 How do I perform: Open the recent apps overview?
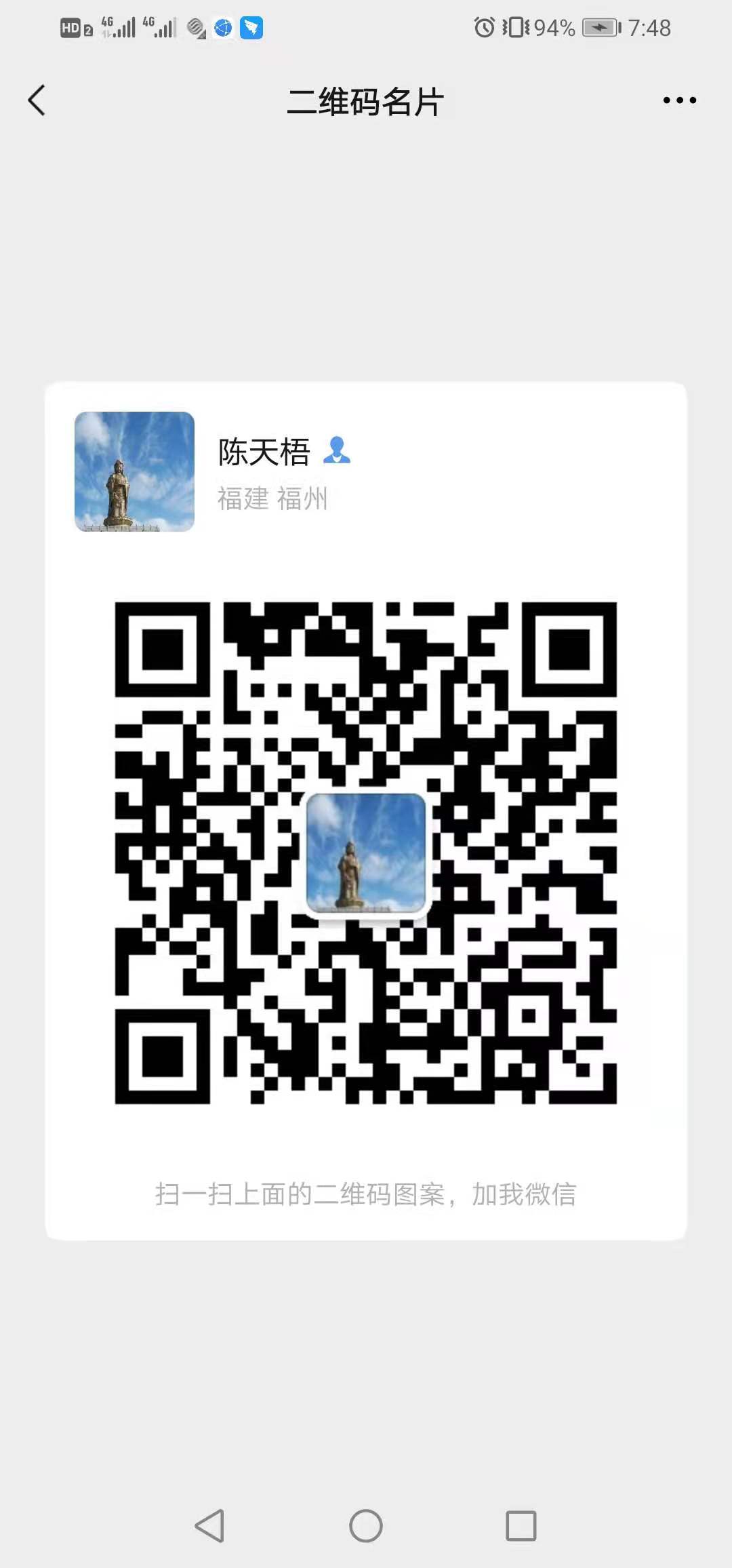tap(521, 1526)
